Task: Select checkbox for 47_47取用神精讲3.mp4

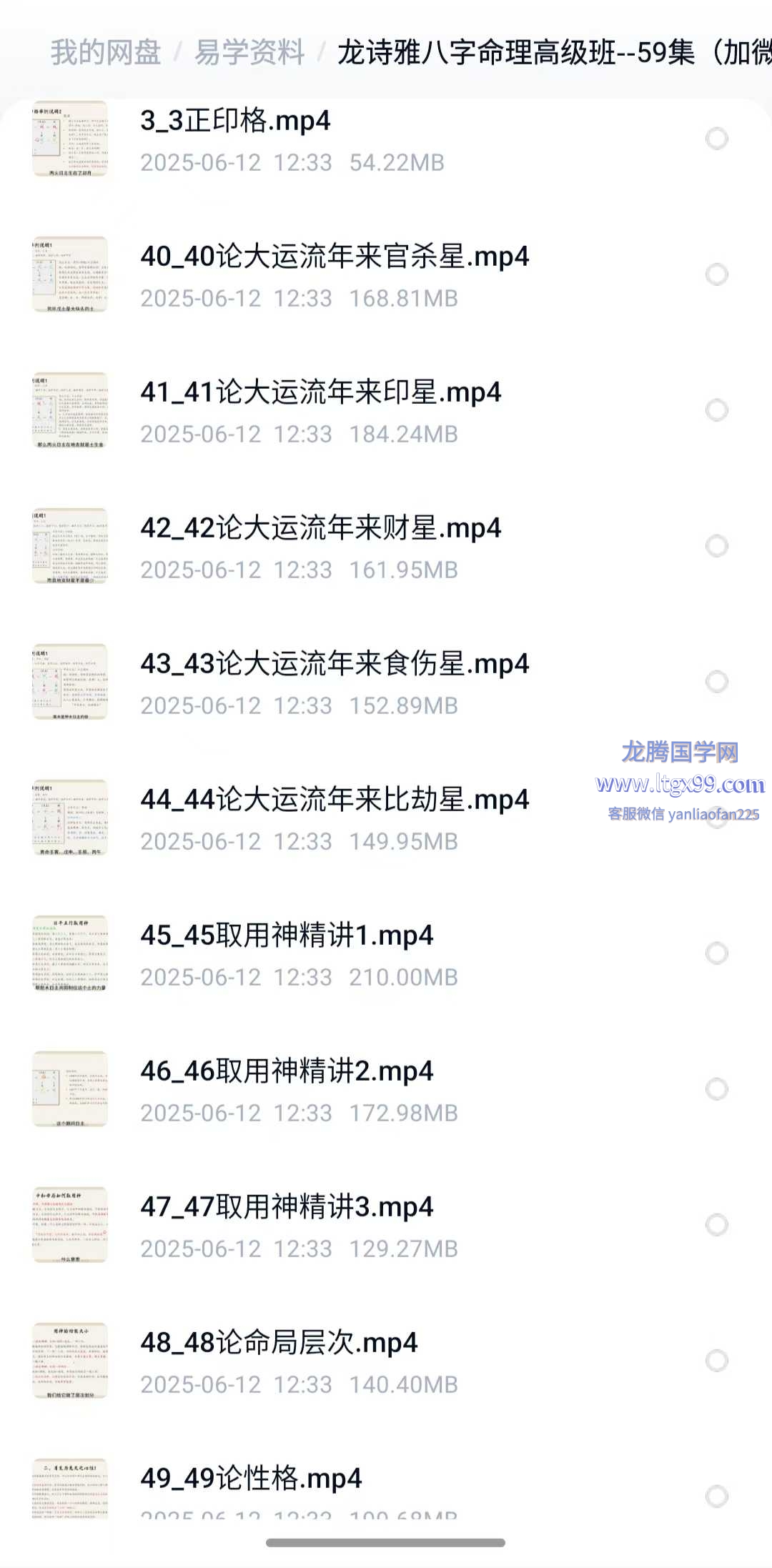Action: point(716,1225)
